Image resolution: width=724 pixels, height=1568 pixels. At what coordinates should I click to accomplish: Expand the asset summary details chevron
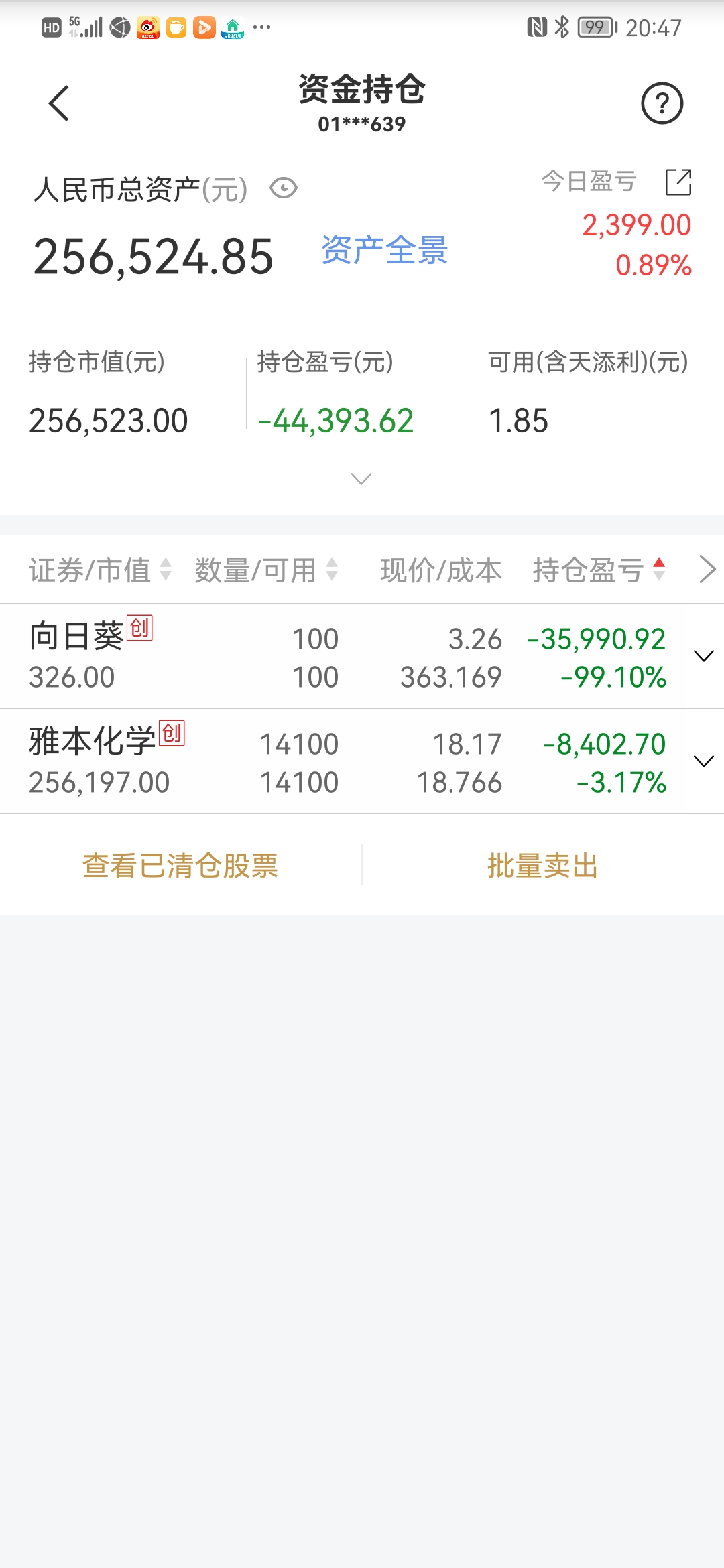[361, 478]
